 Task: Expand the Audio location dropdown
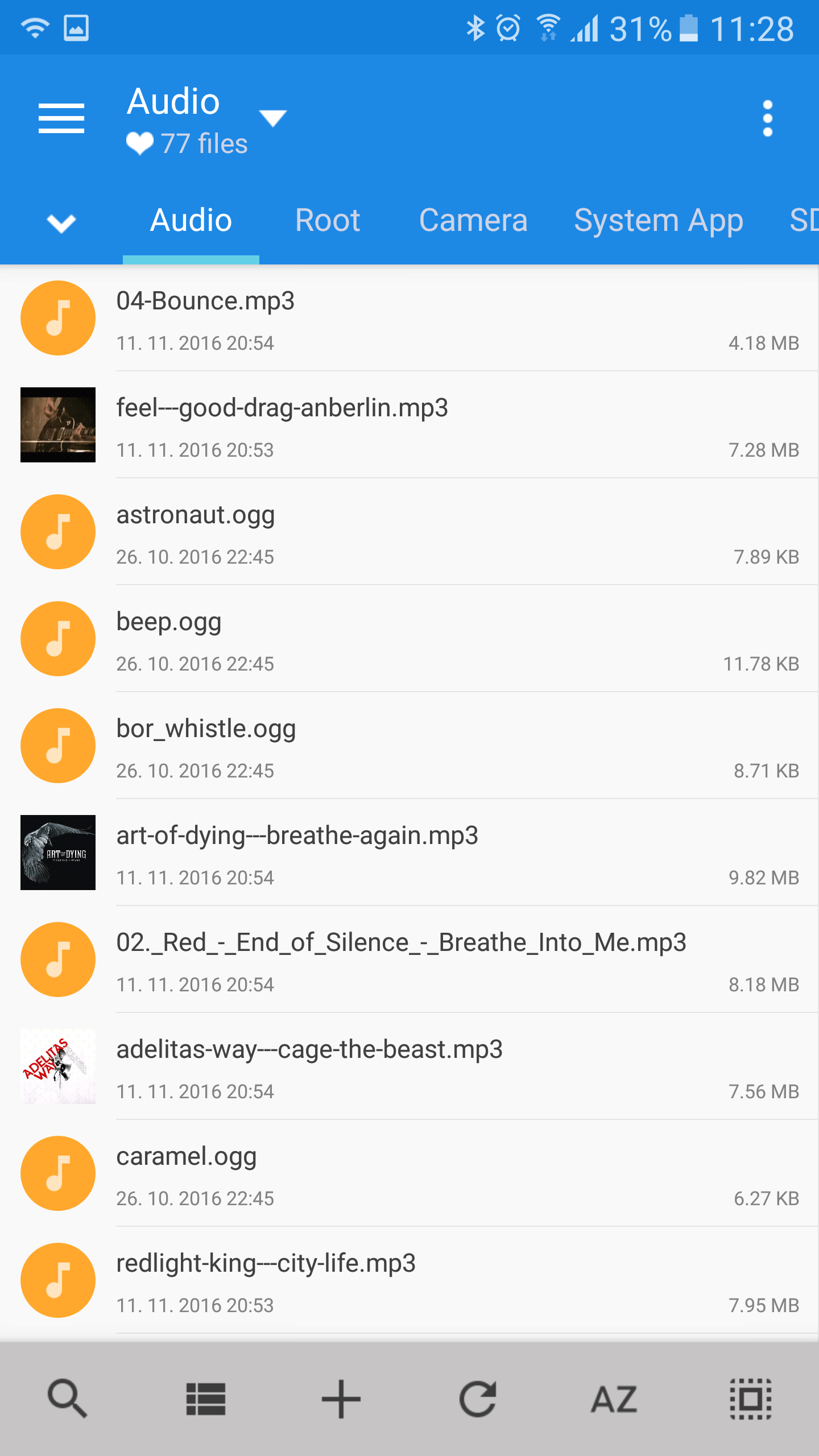click(x=273, y=118)
